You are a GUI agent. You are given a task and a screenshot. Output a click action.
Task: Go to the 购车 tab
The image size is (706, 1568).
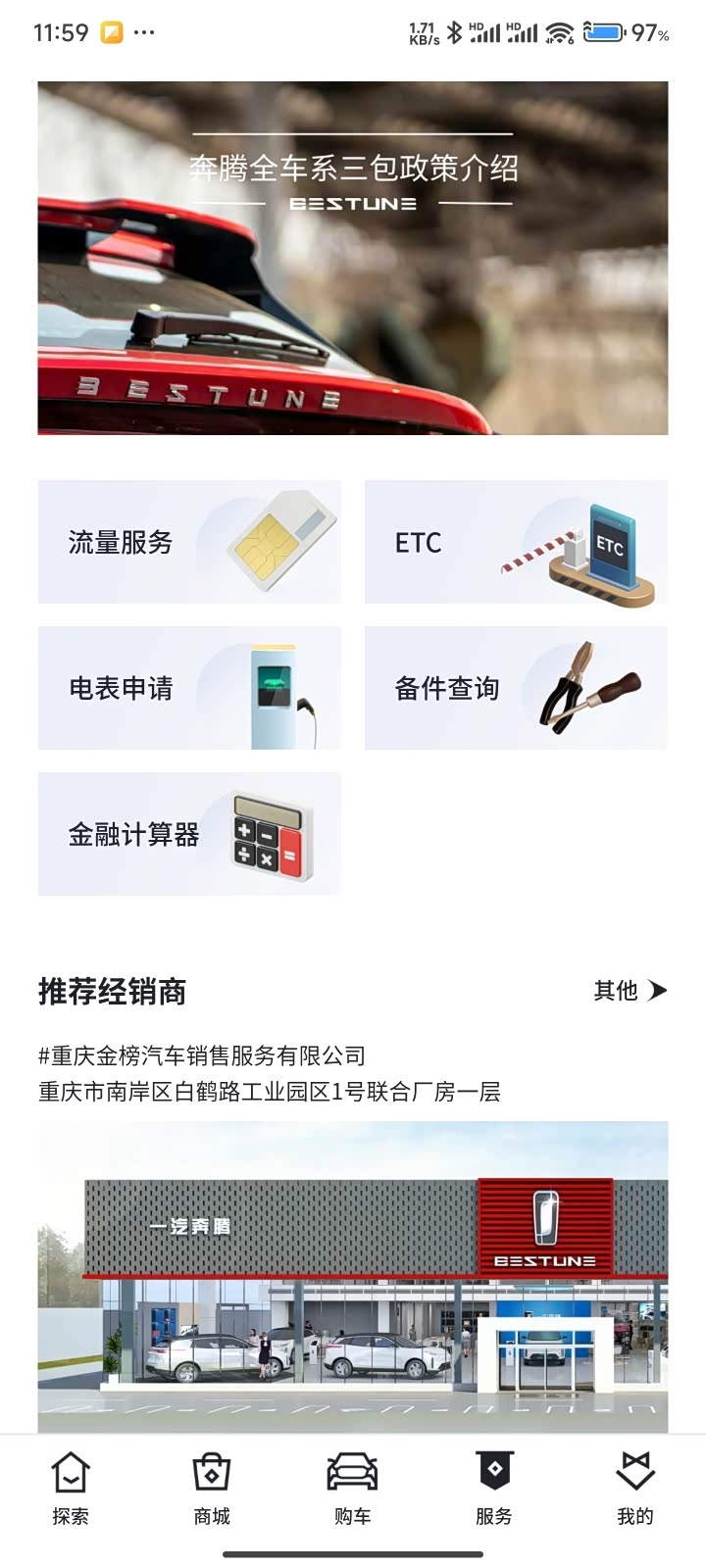[352, 1488]
